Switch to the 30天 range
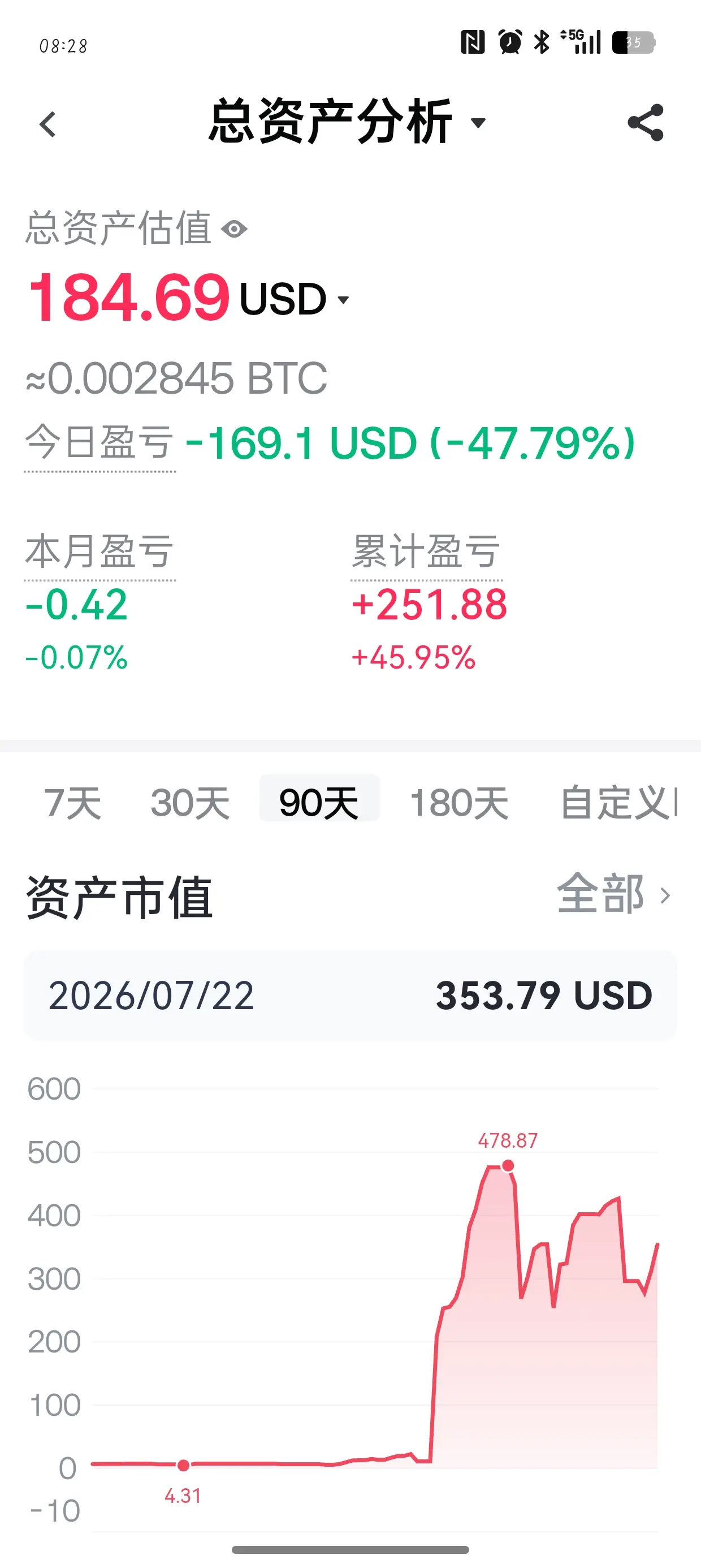 click(x=190, y=802)
